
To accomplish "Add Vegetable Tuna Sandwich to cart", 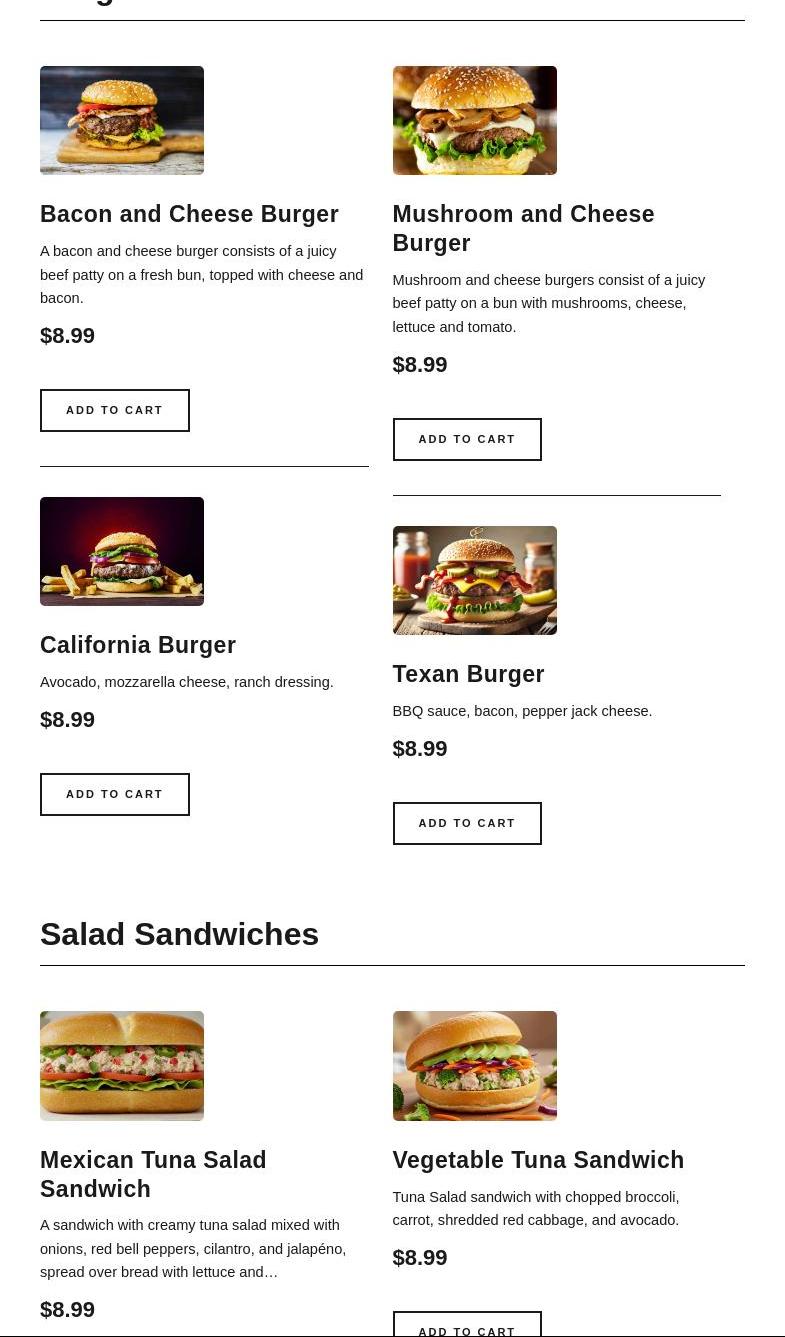I will point(467,1326).
